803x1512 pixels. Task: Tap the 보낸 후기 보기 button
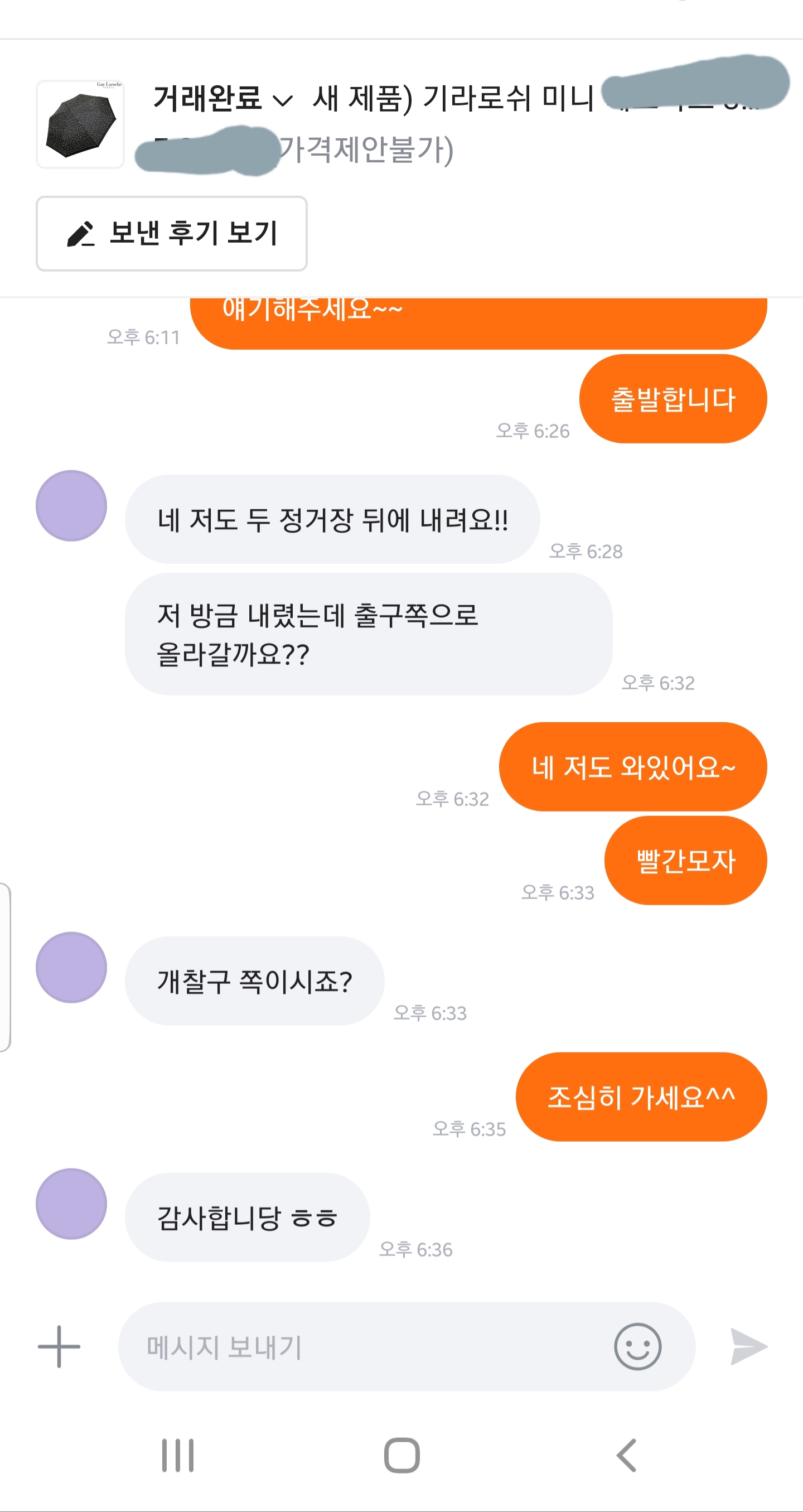(x=171, y=234)
